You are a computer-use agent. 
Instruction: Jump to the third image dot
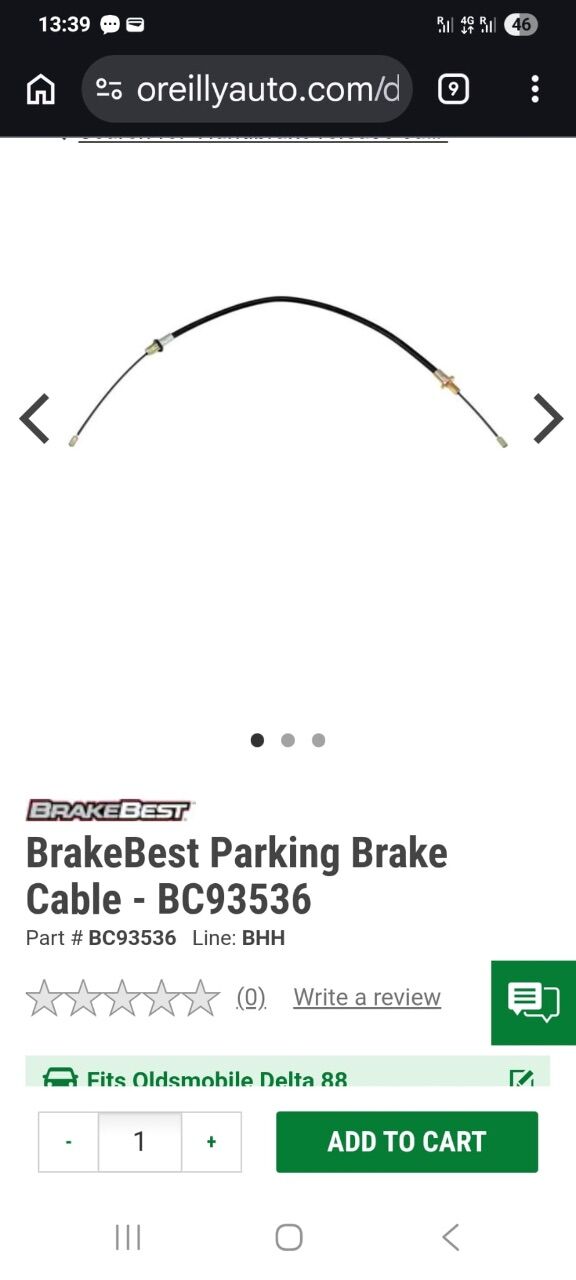(318, 740)
